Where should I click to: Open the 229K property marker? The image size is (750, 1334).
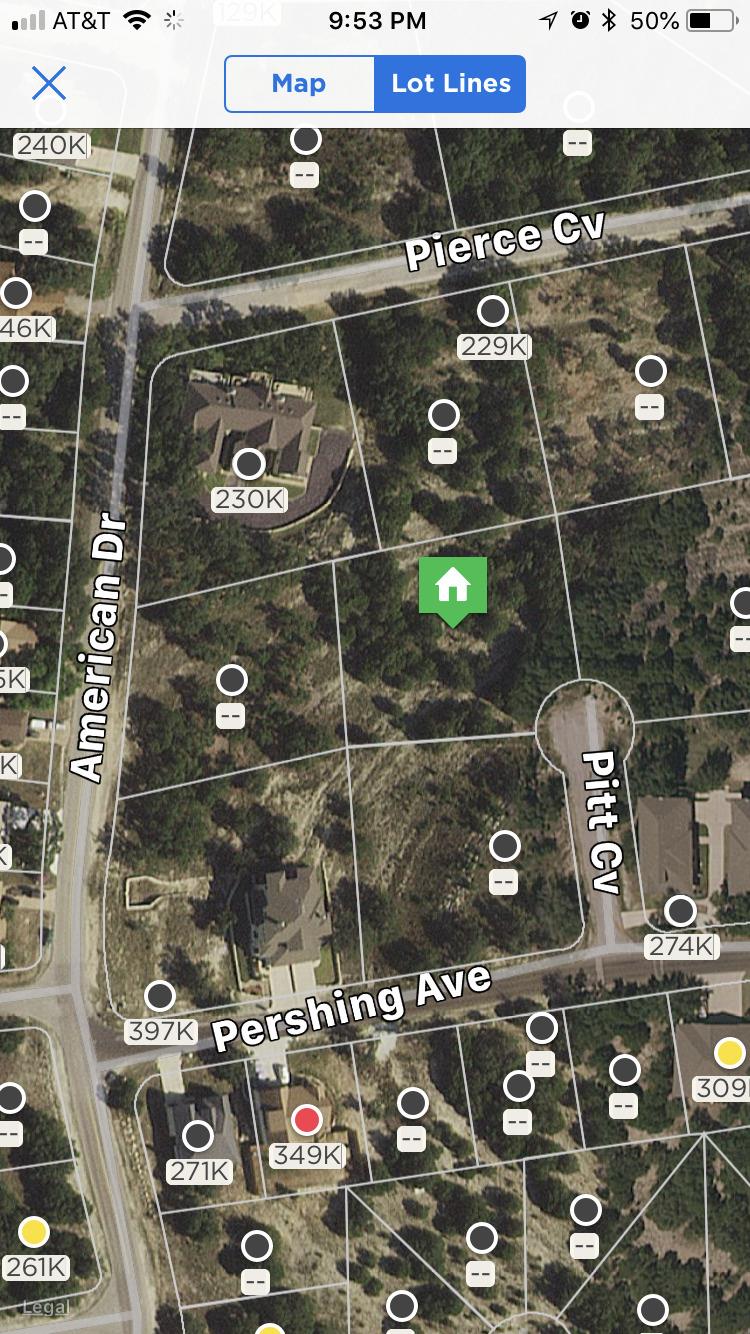492,312
